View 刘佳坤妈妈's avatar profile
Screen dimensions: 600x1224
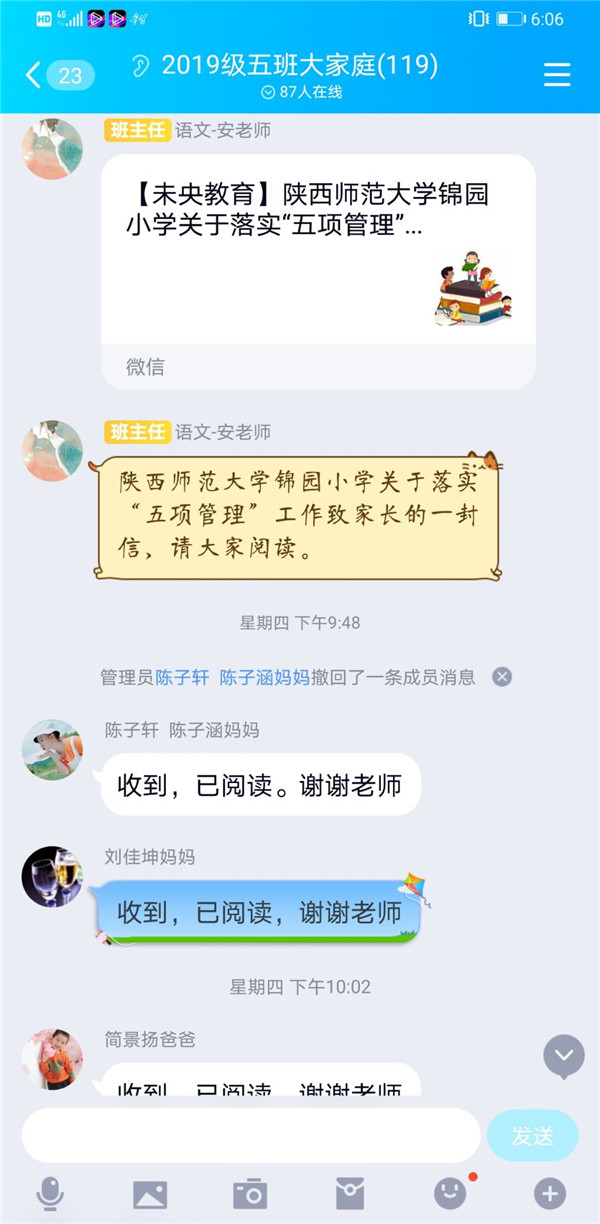(x=52, y=877)
